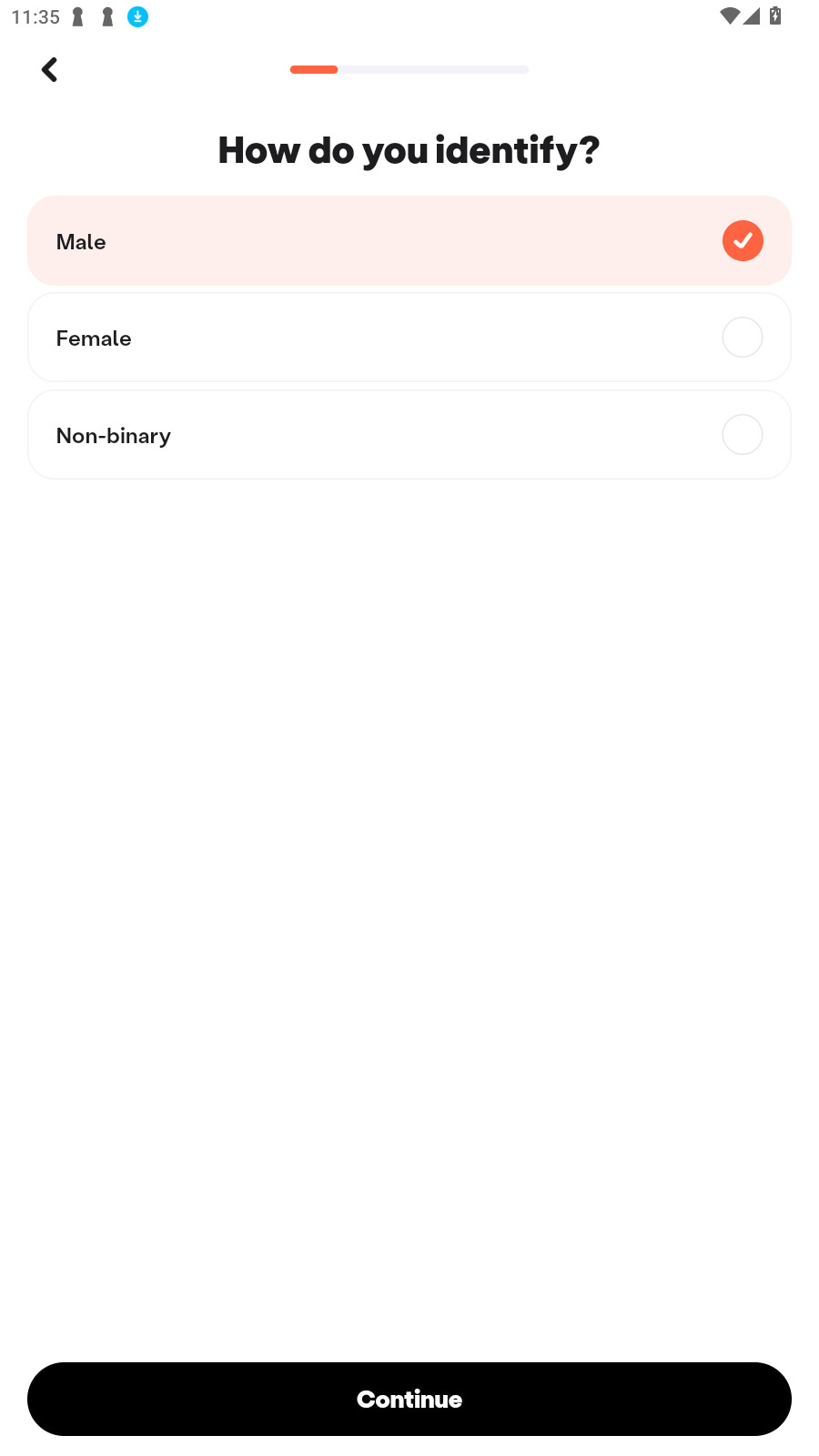Screen dimensions: 819x1456
Task: Choose Female as your identity
Action: point(409,338)
